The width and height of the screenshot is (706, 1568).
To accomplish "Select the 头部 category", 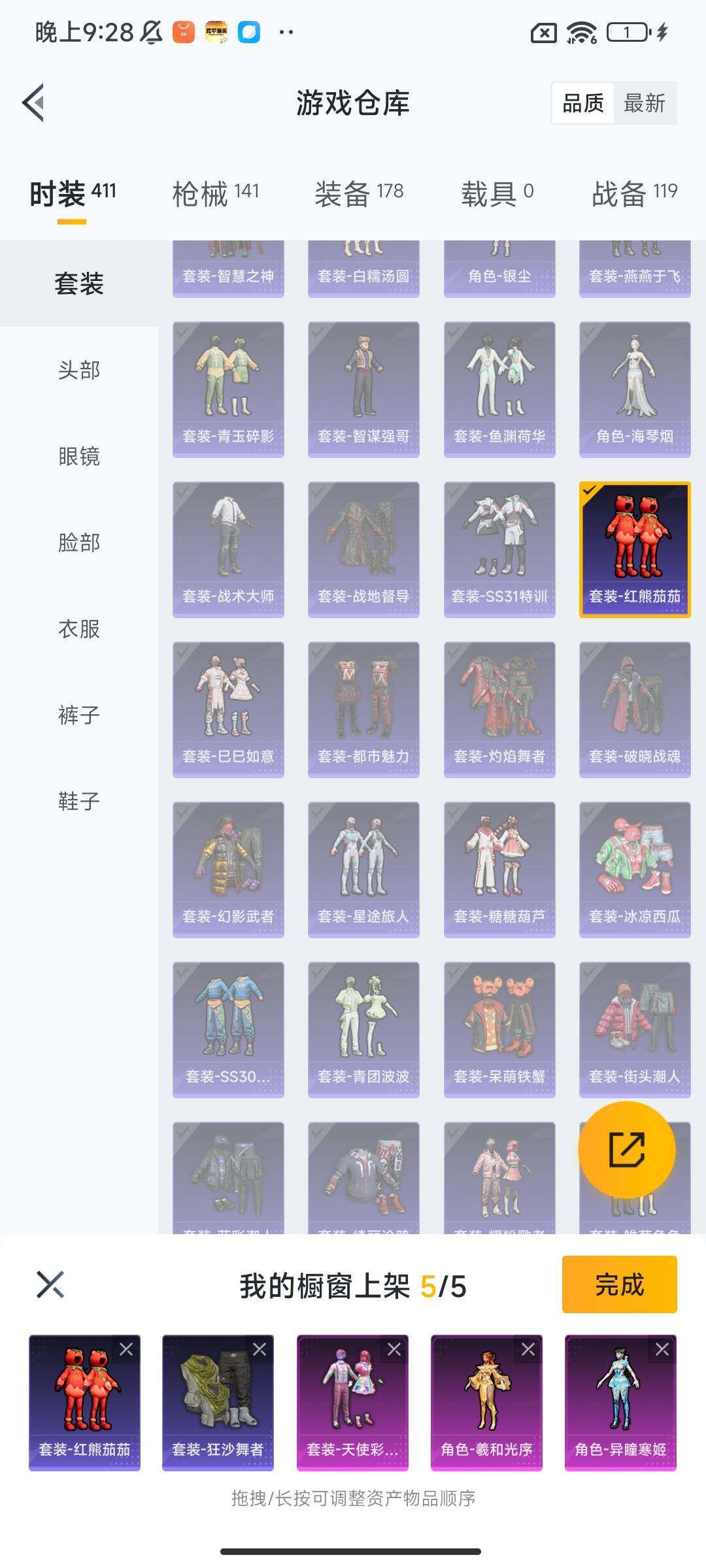I will click(x=79, y=370).
